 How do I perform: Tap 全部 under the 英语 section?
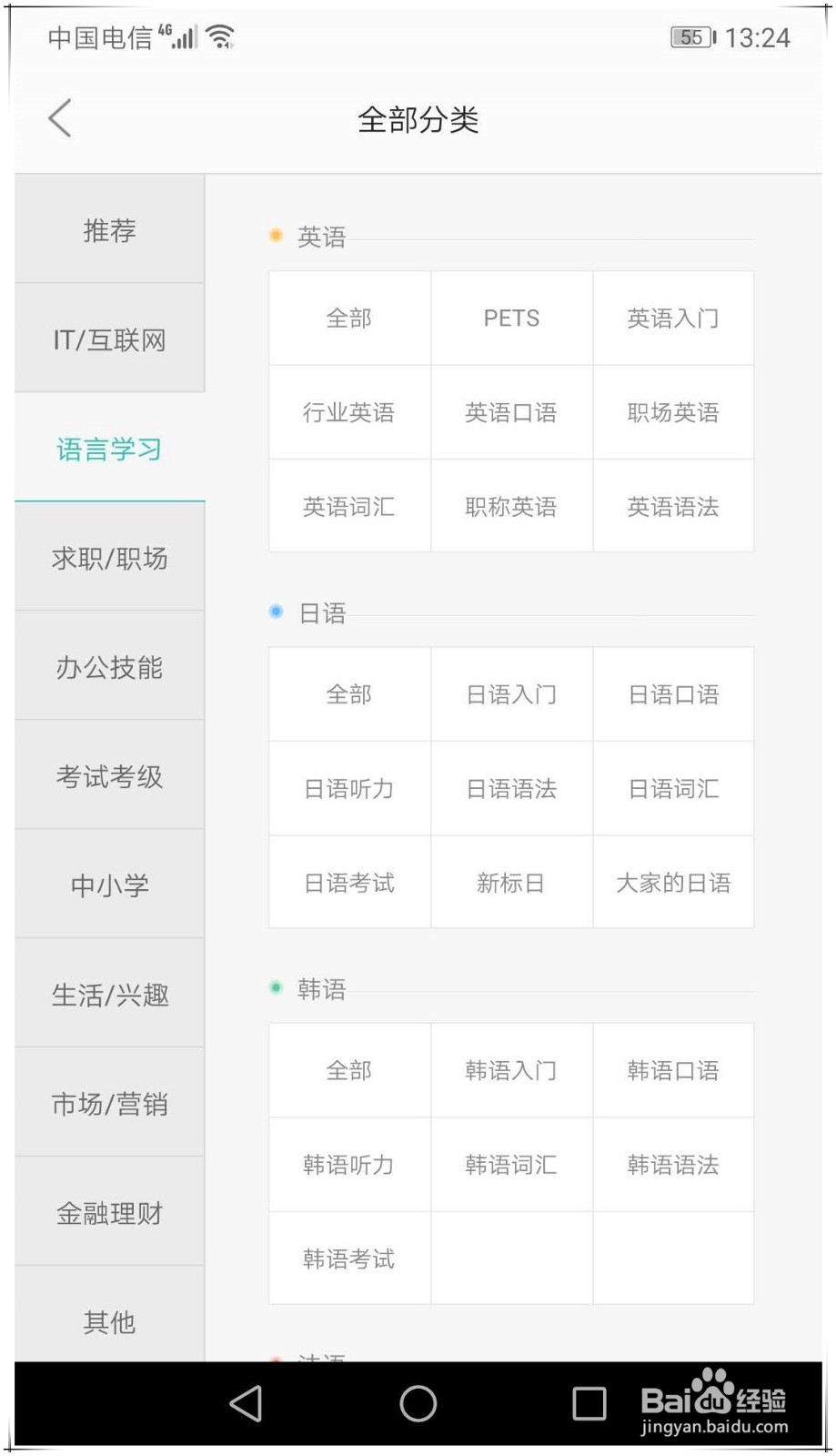click(x=348, y=318)
